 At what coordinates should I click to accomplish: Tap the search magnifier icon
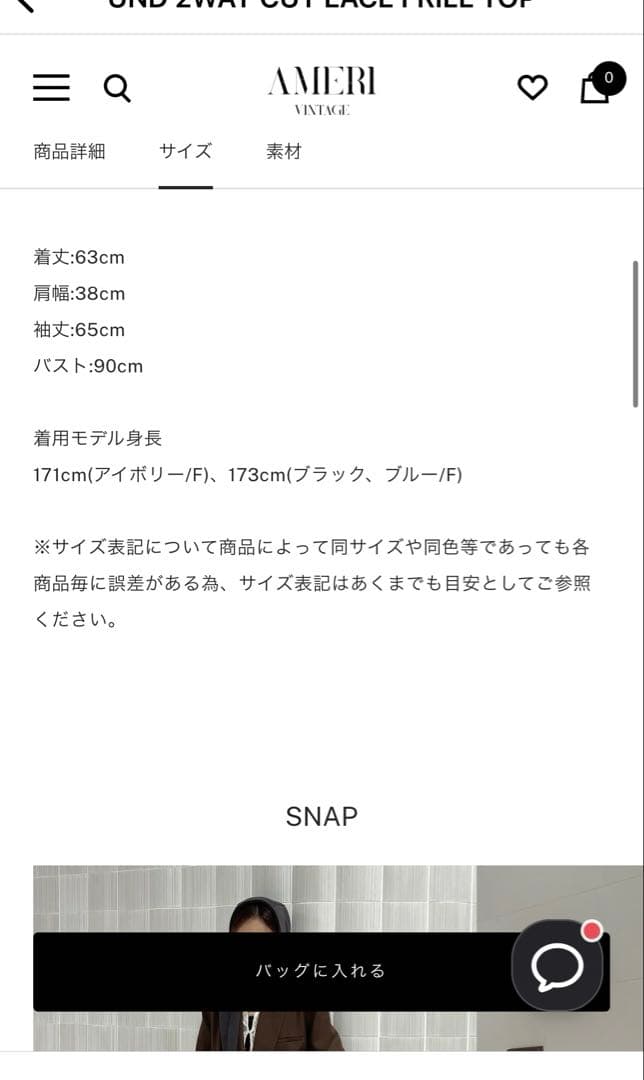tap(117, 89)
